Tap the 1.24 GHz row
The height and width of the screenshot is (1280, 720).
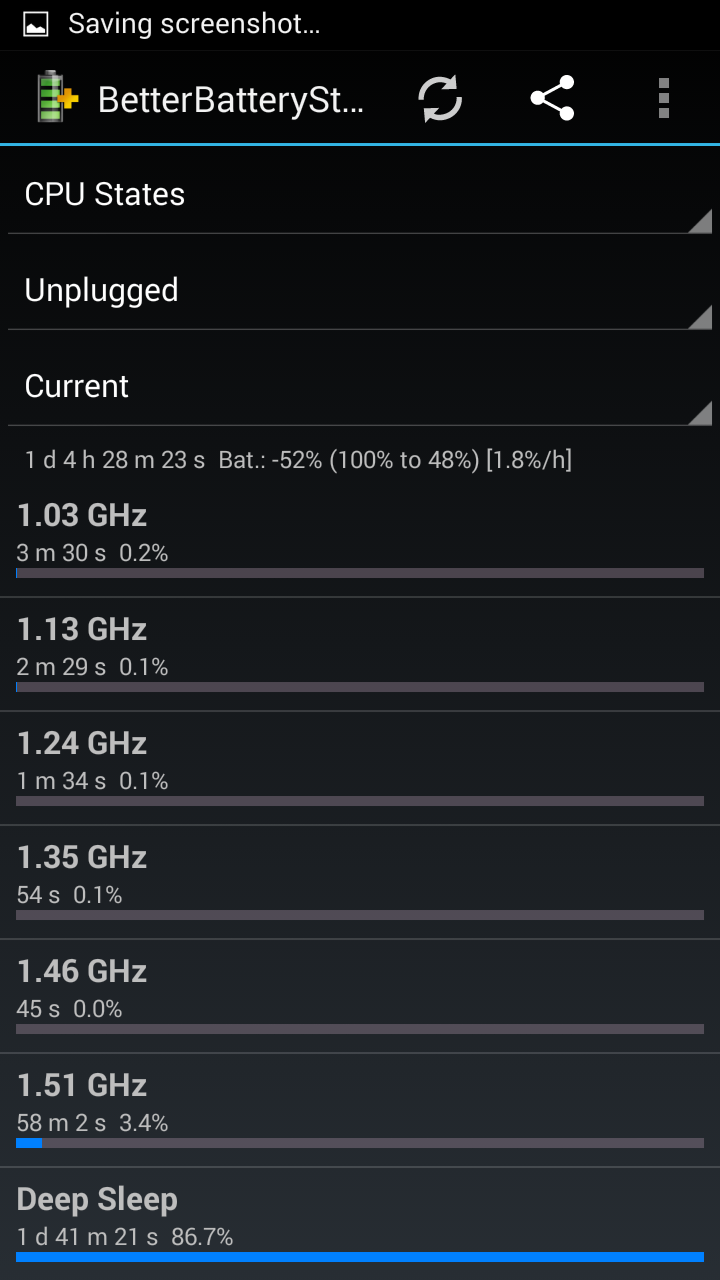coord(360,769)
